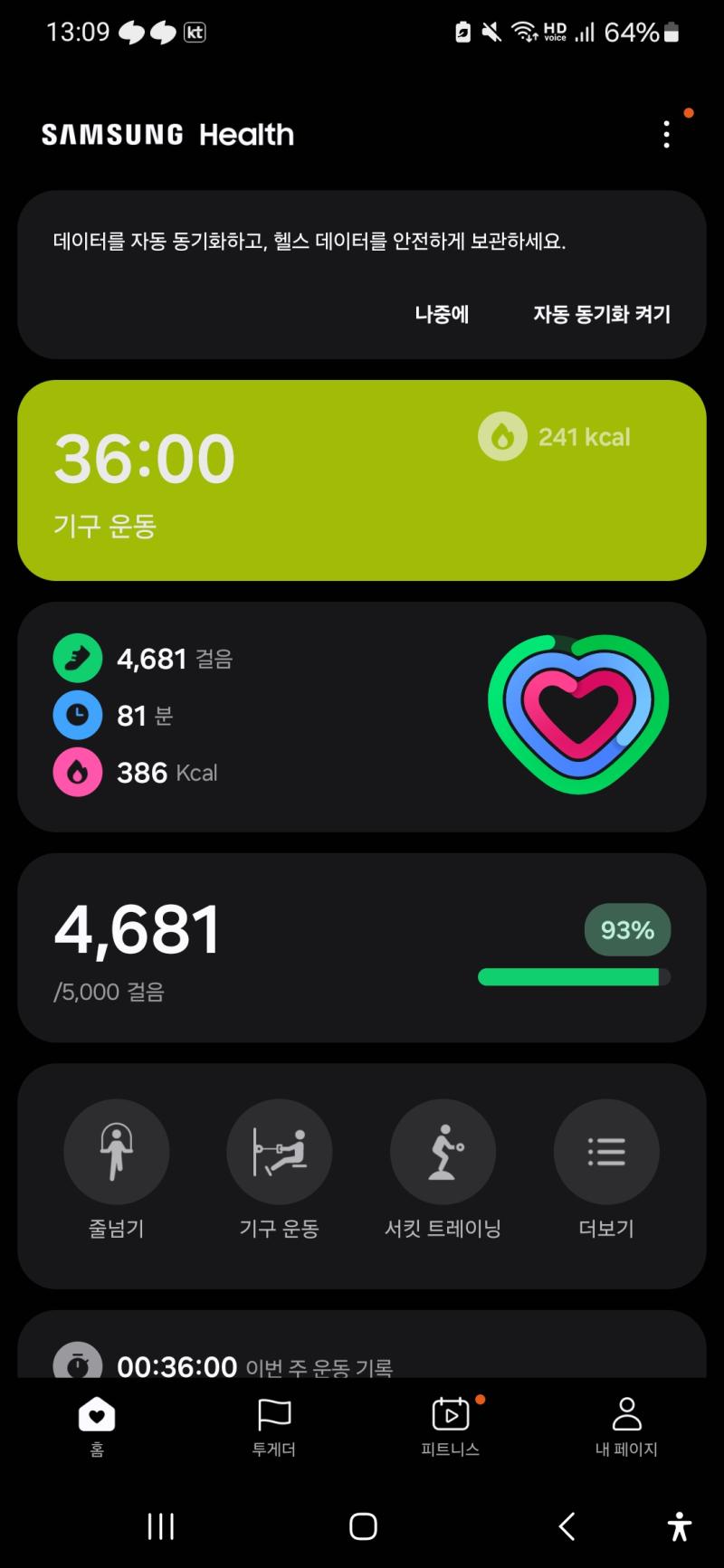Open 이번 주 운동 기록 card
The width and height of the screenshot is (724, 1568).
pos(362,1345)
